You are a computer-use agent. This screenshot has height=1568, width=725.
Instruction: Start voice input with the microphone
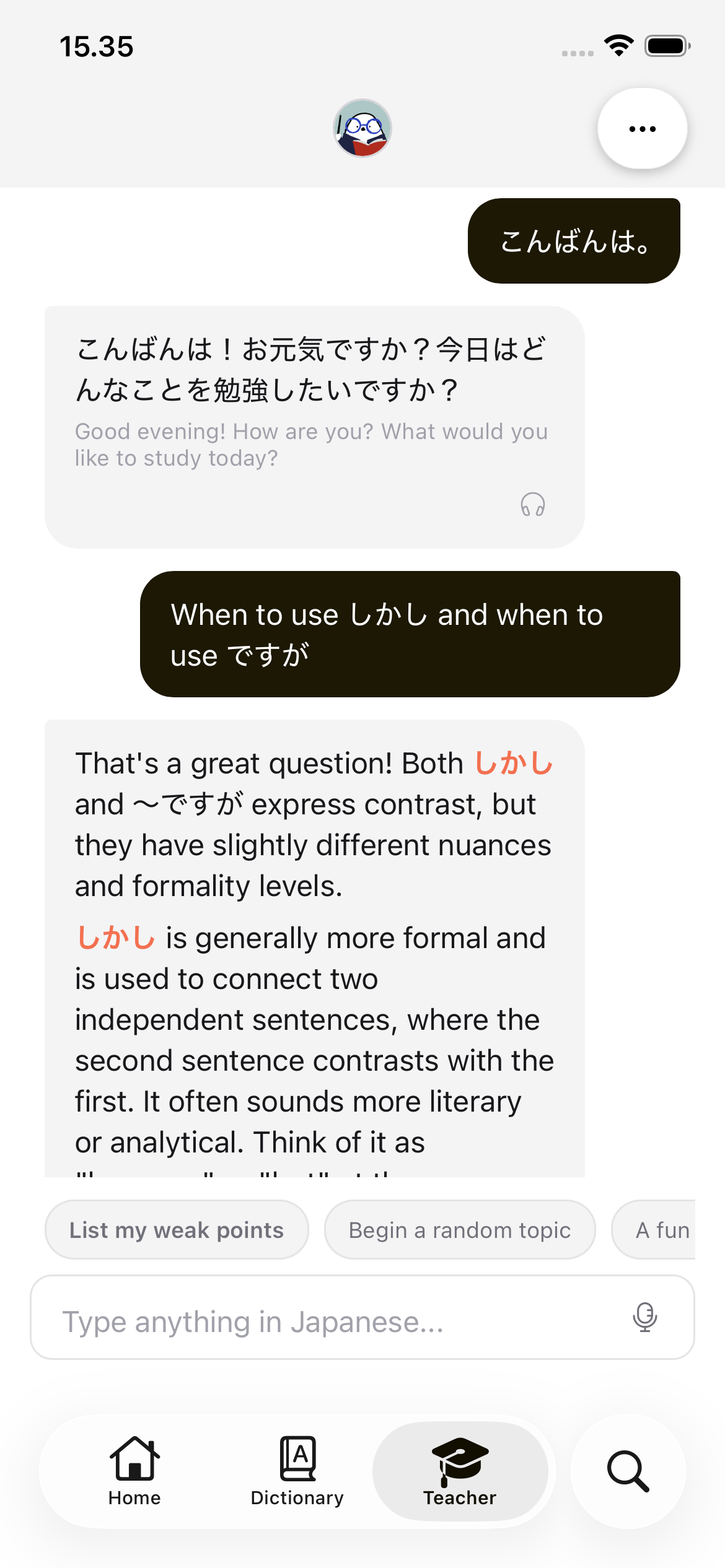pyautogui.click(x=644, y=1317)
